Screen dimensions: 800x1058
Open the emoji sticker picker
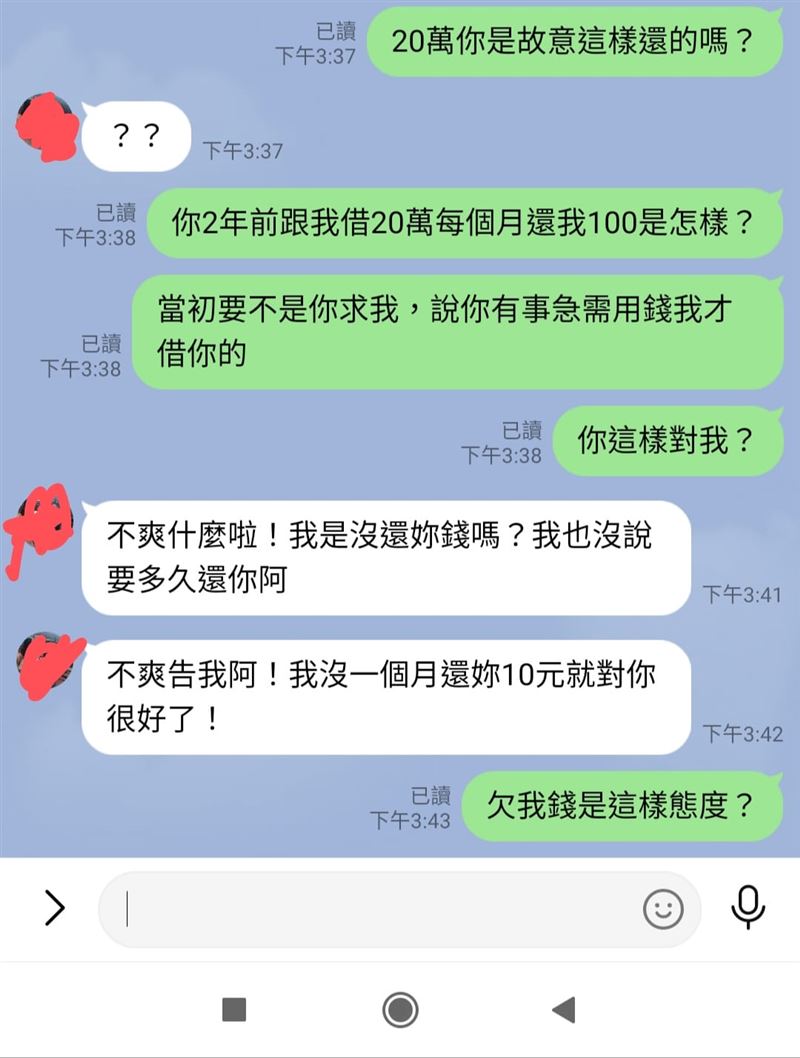(x=662, y=909)
